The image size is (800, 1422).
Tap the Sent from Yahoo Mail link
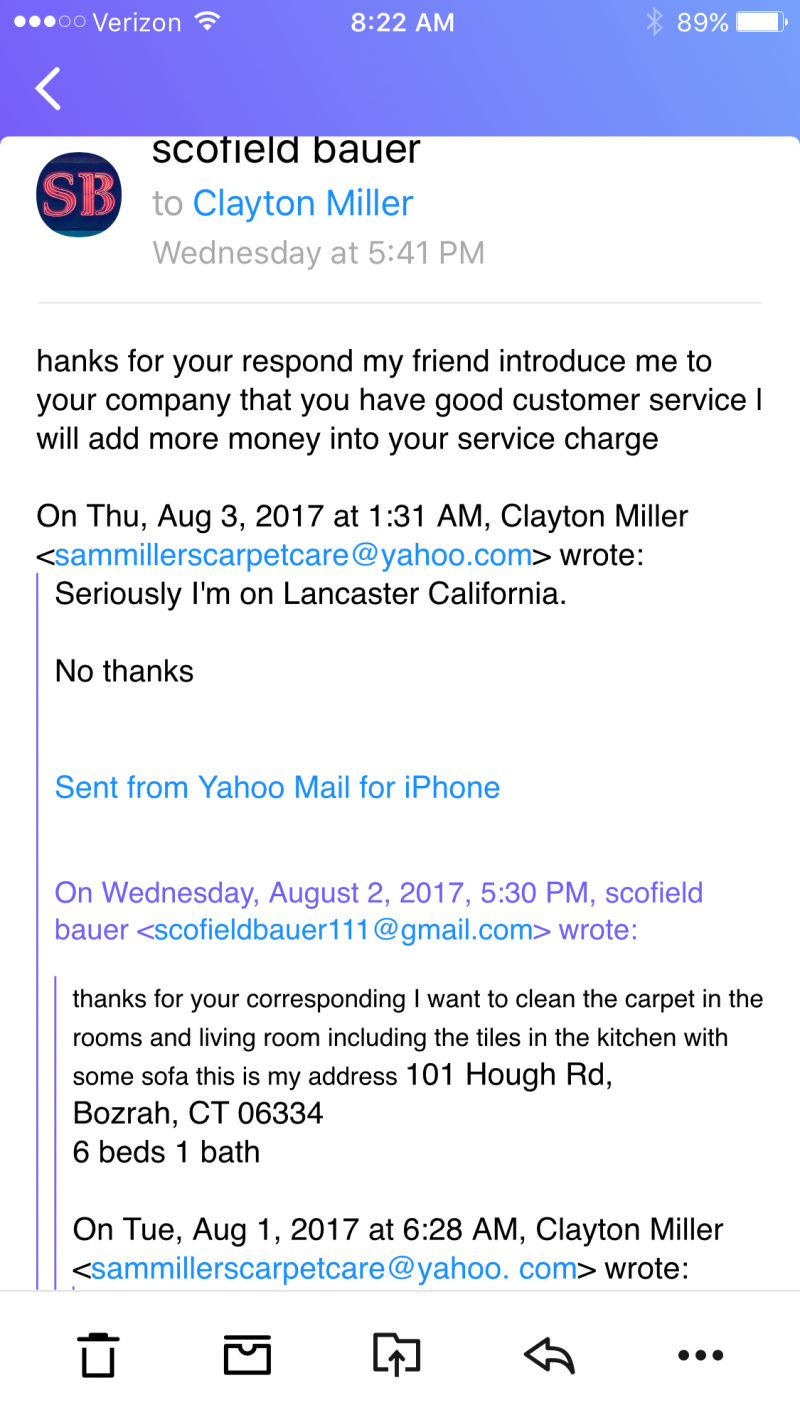pyautogui.click(x=277, y=787)
